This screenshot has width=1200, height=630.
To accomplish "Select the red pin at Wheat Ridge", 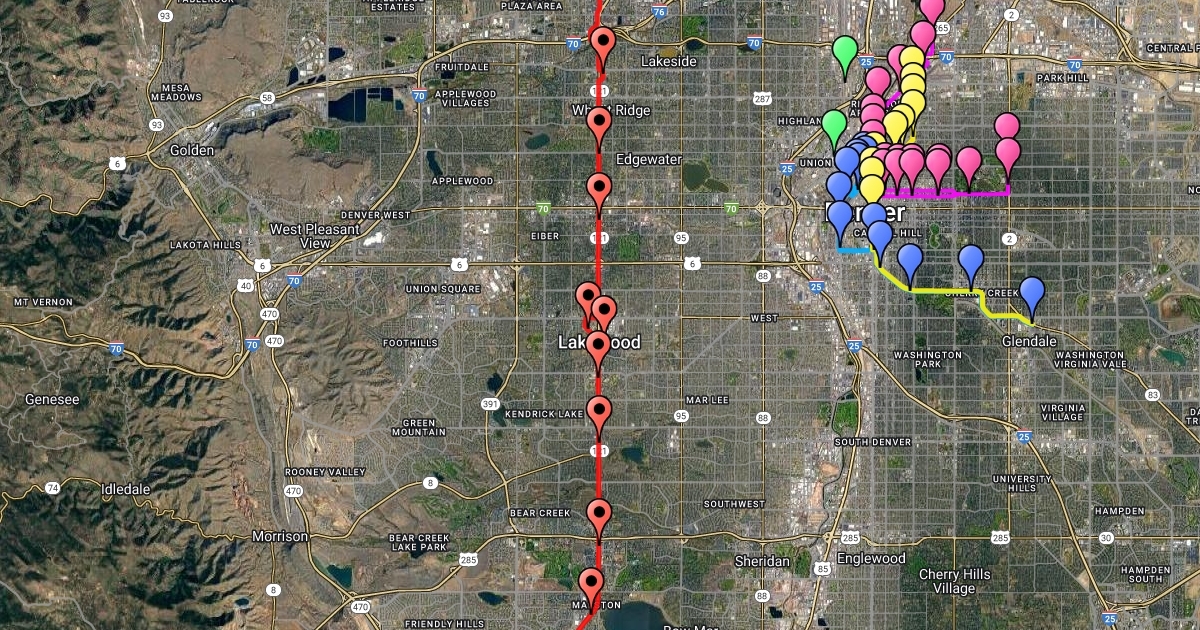I will tap(599, 123).
